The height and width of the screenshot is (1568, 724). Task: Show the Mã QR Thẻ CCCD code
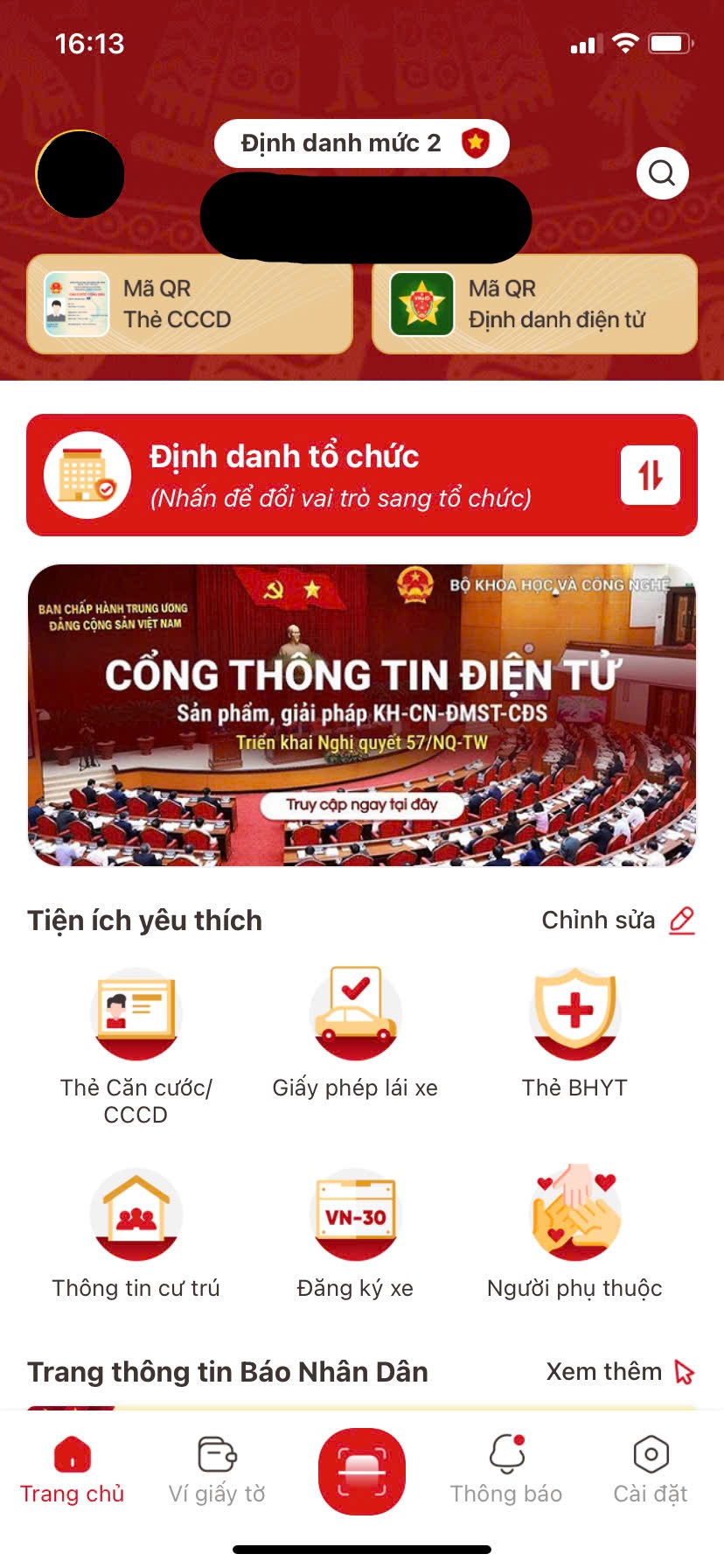click(x=189, y=305)
